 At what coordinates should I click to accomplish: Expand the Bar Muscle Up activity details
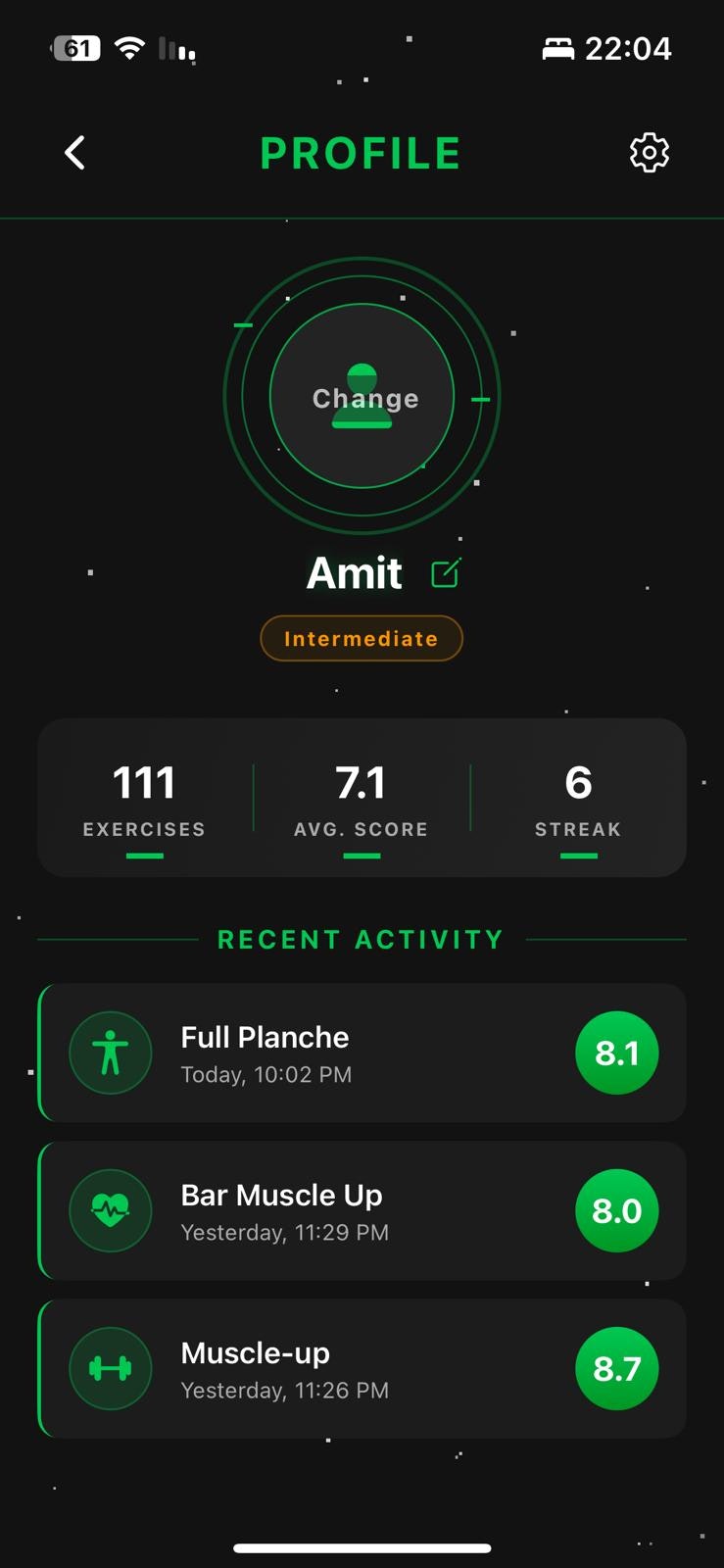point(362,1210)
